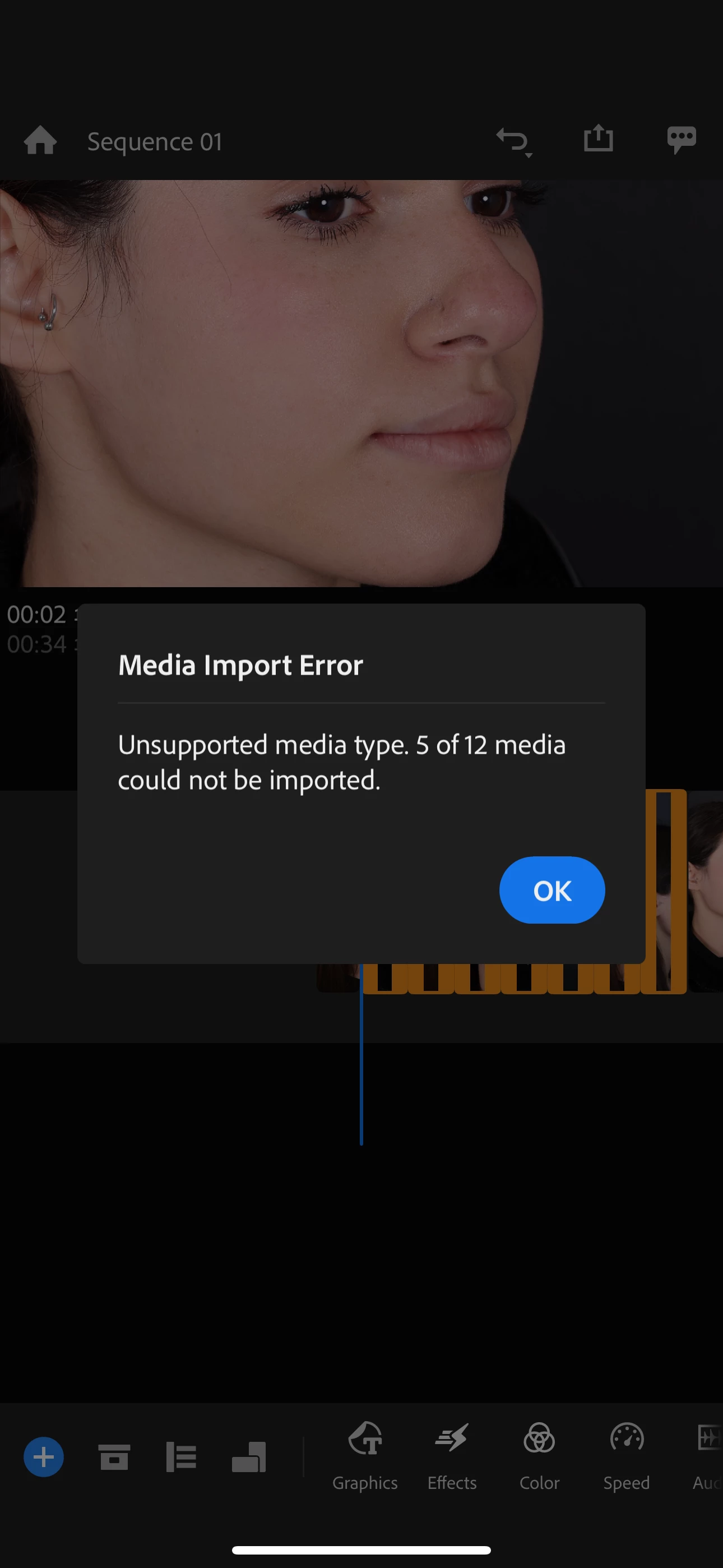
Task: Undo the last edit
Action: tap(513, 141)
